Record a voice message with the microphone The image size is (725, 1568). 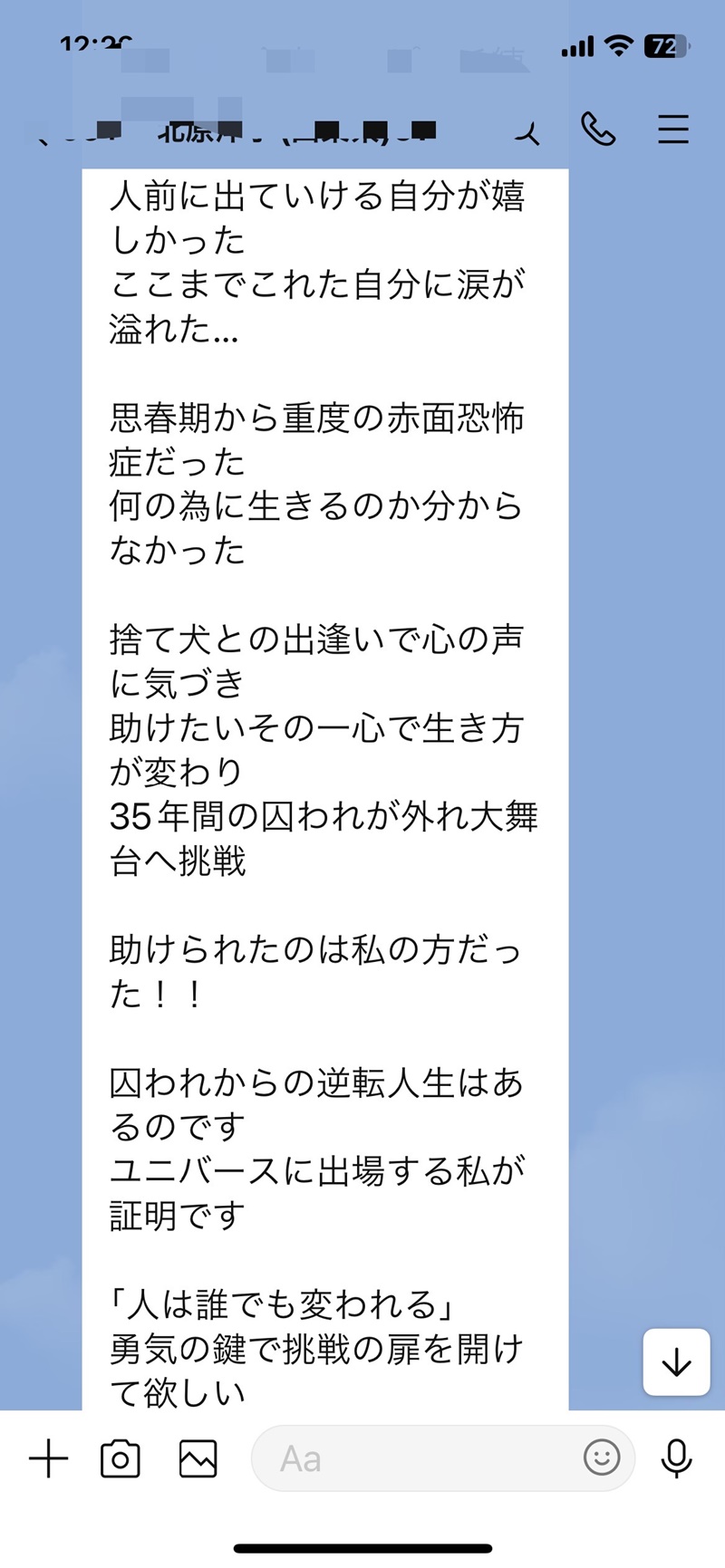[676, 1458]
